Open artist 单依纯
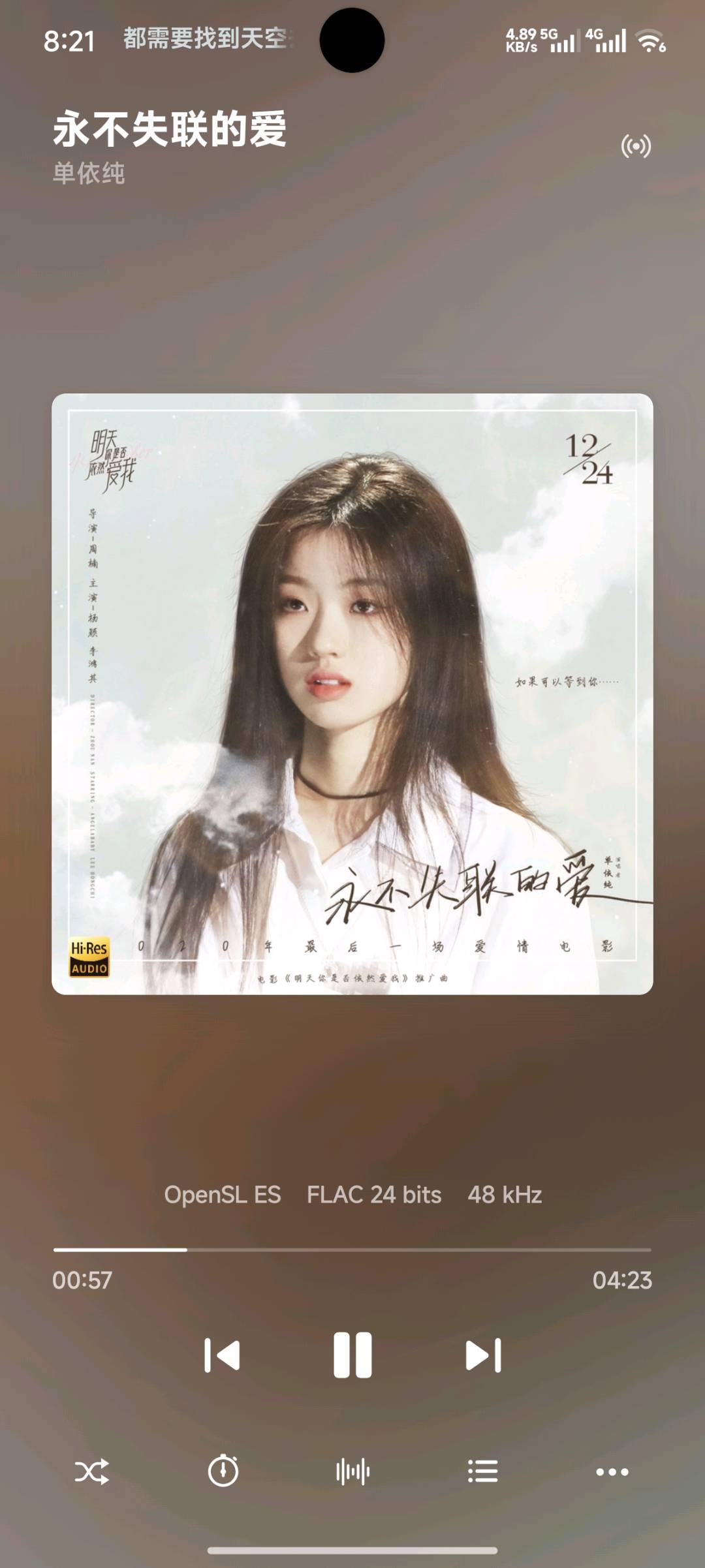This screenshot has width=705, height=1568. pos(89,174)
